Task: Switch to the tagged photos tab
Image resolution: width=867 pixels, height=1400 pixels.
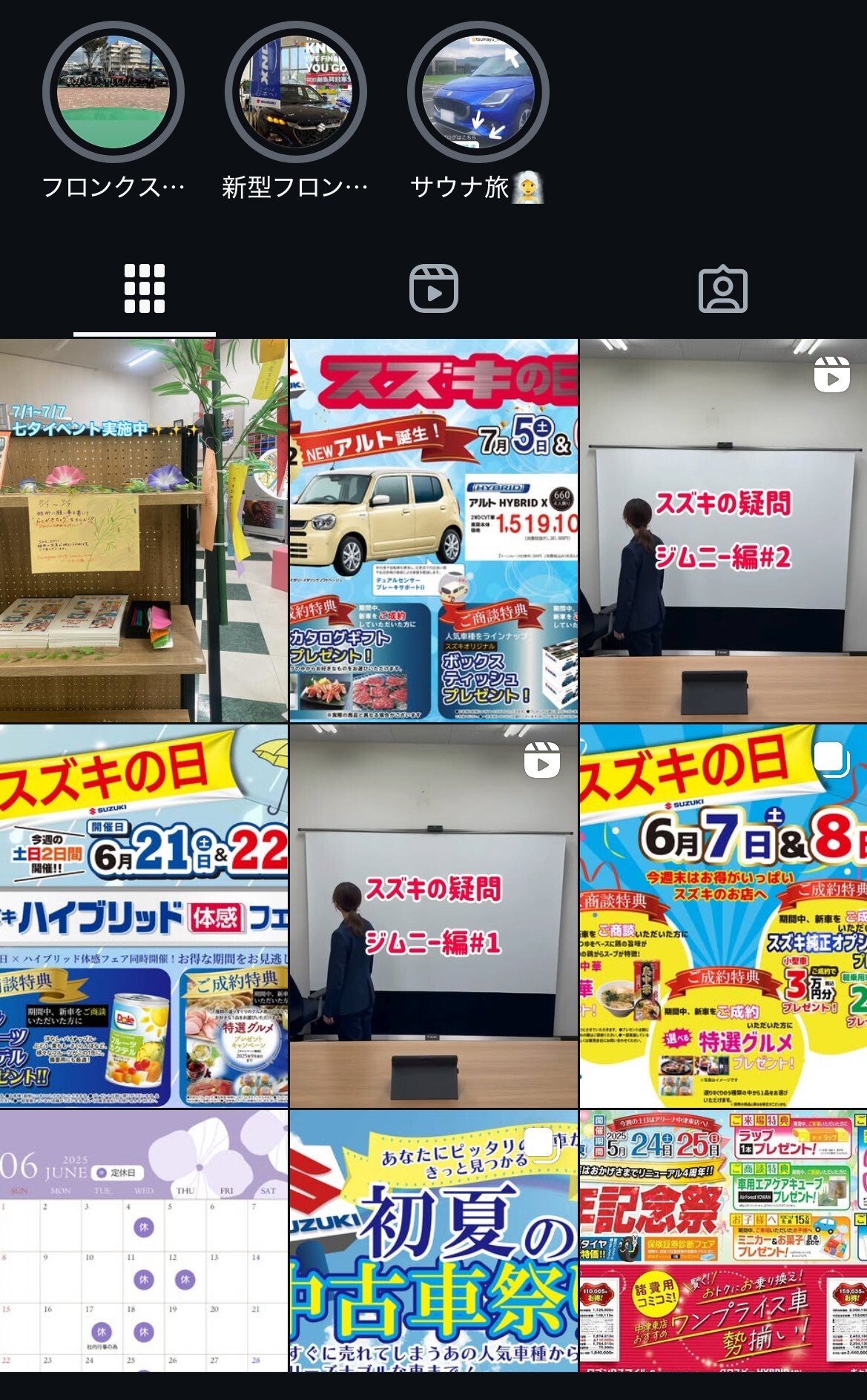Action: coord(723,288)
